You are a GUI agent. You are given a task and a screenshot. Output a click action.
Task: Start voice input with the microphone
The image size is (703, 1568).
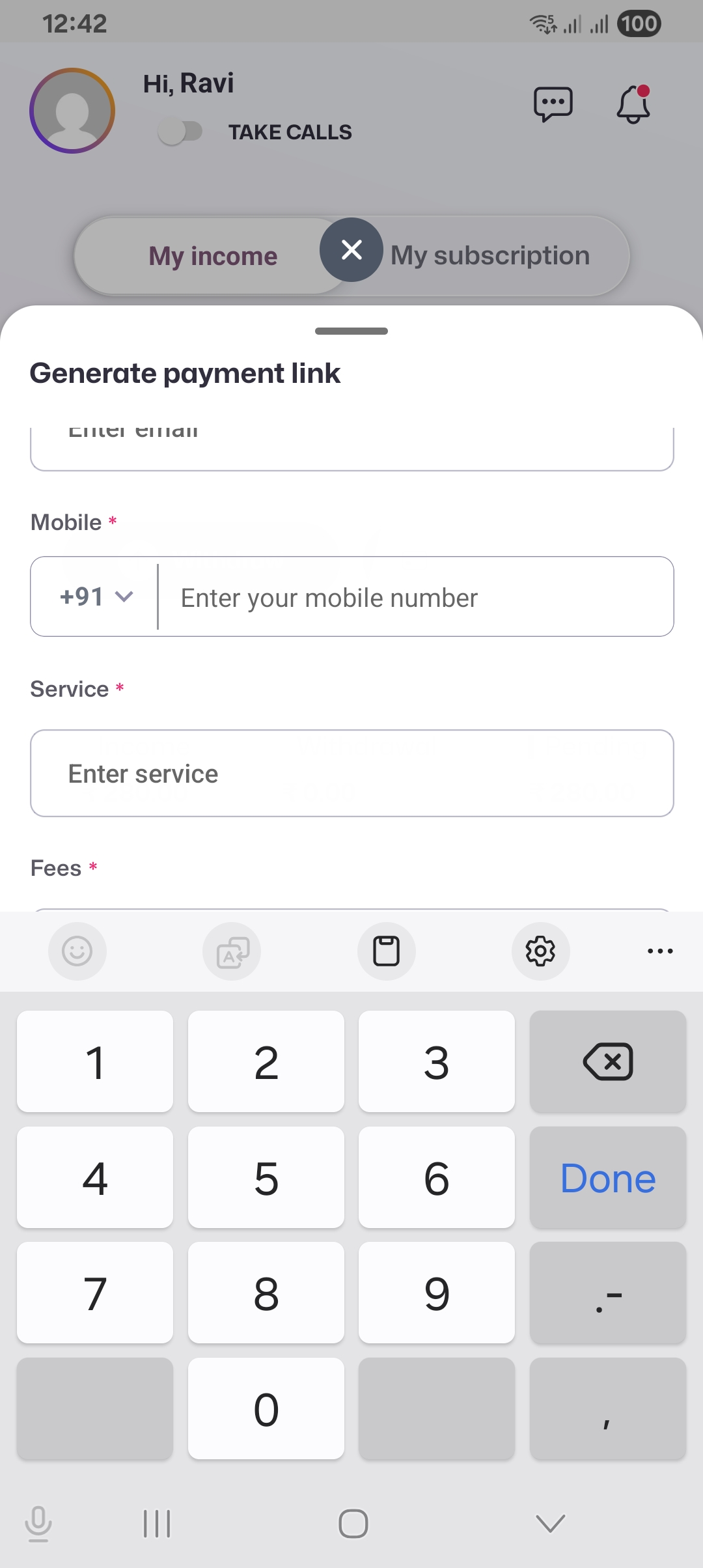coord(38,1523)
